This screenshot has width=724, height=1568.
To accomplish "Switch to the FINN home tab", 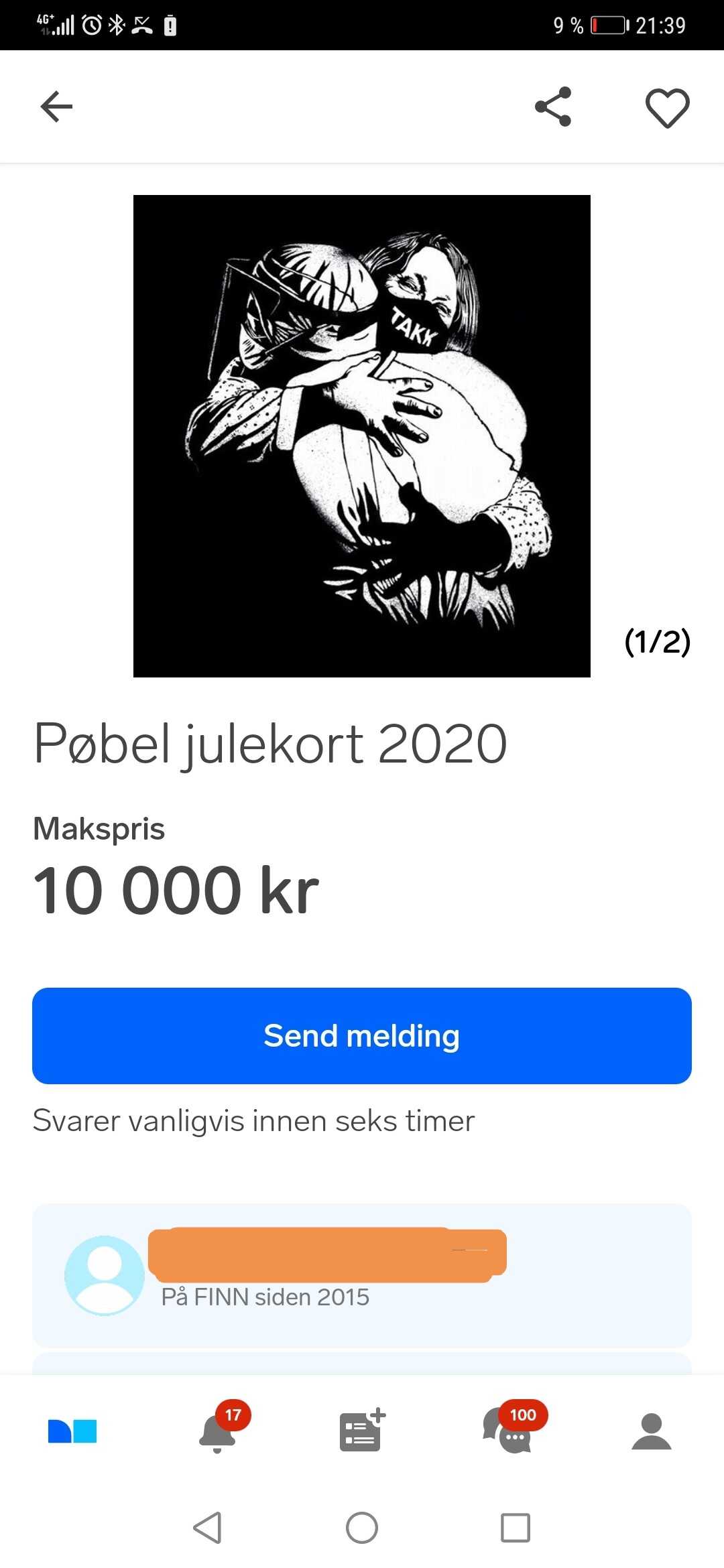I will click(x=72, y=1431).
